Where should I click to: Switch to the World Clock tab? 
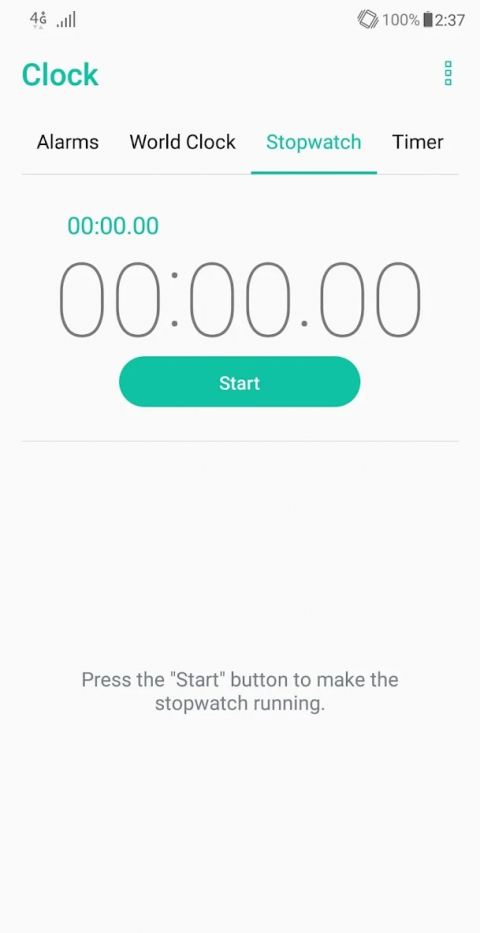tap(183, 142)
